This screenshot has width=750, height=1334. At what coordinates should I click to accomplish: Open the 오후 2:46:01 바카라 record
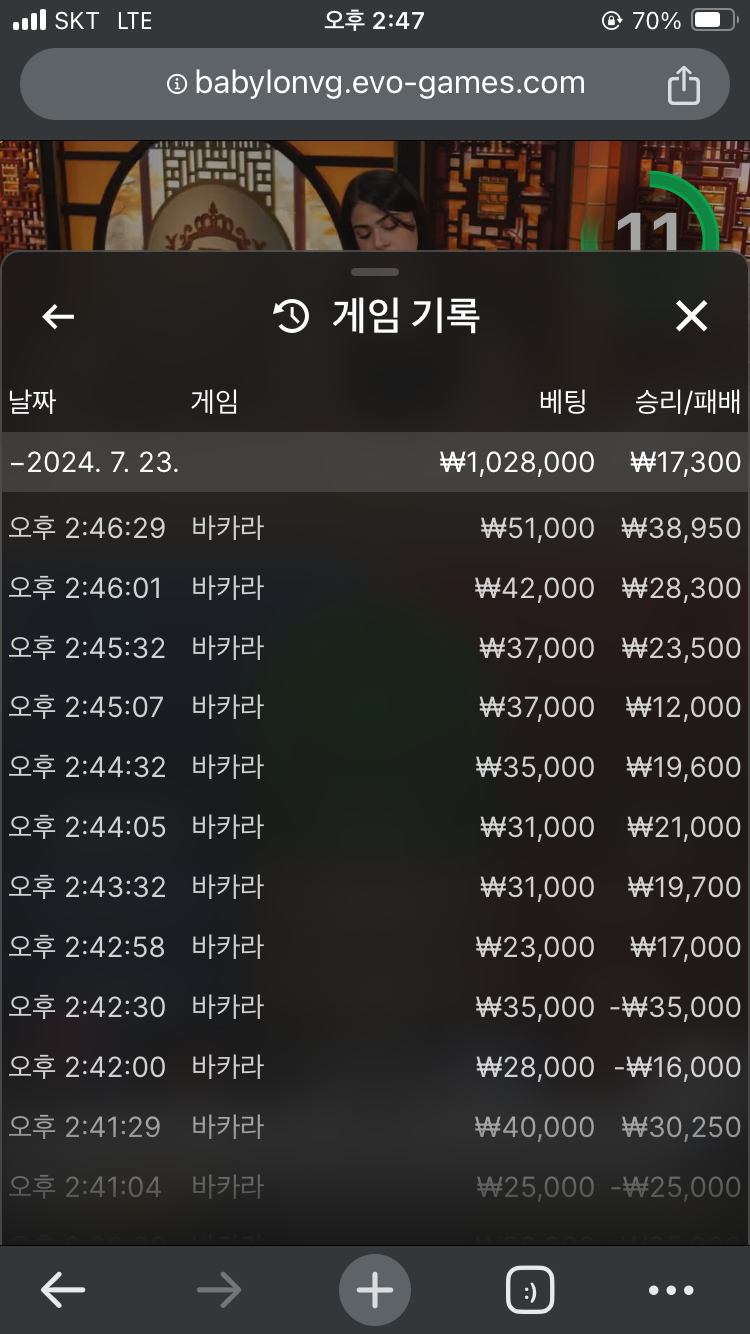click(x=375, y=588)
